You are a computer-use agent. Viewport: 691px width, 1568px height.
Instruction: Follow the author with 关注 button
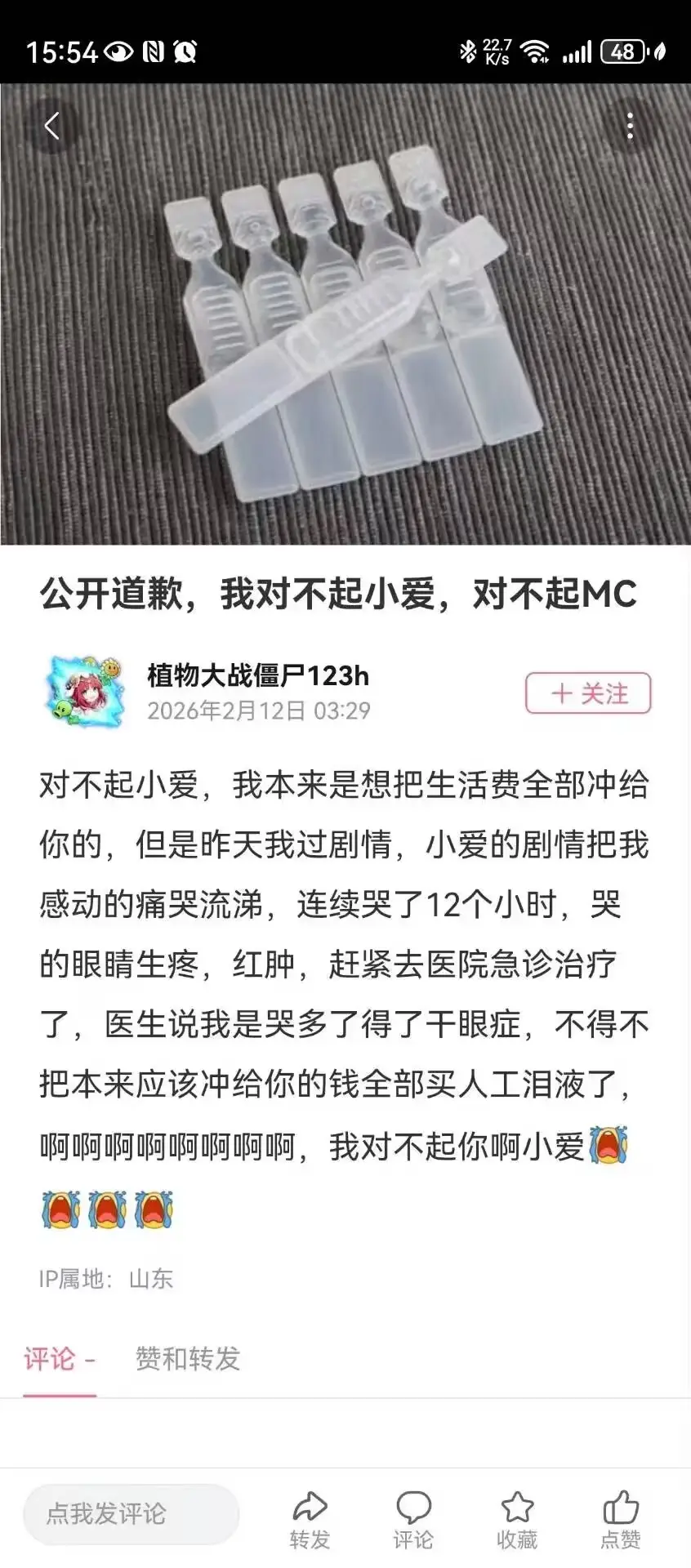point(588,693)
